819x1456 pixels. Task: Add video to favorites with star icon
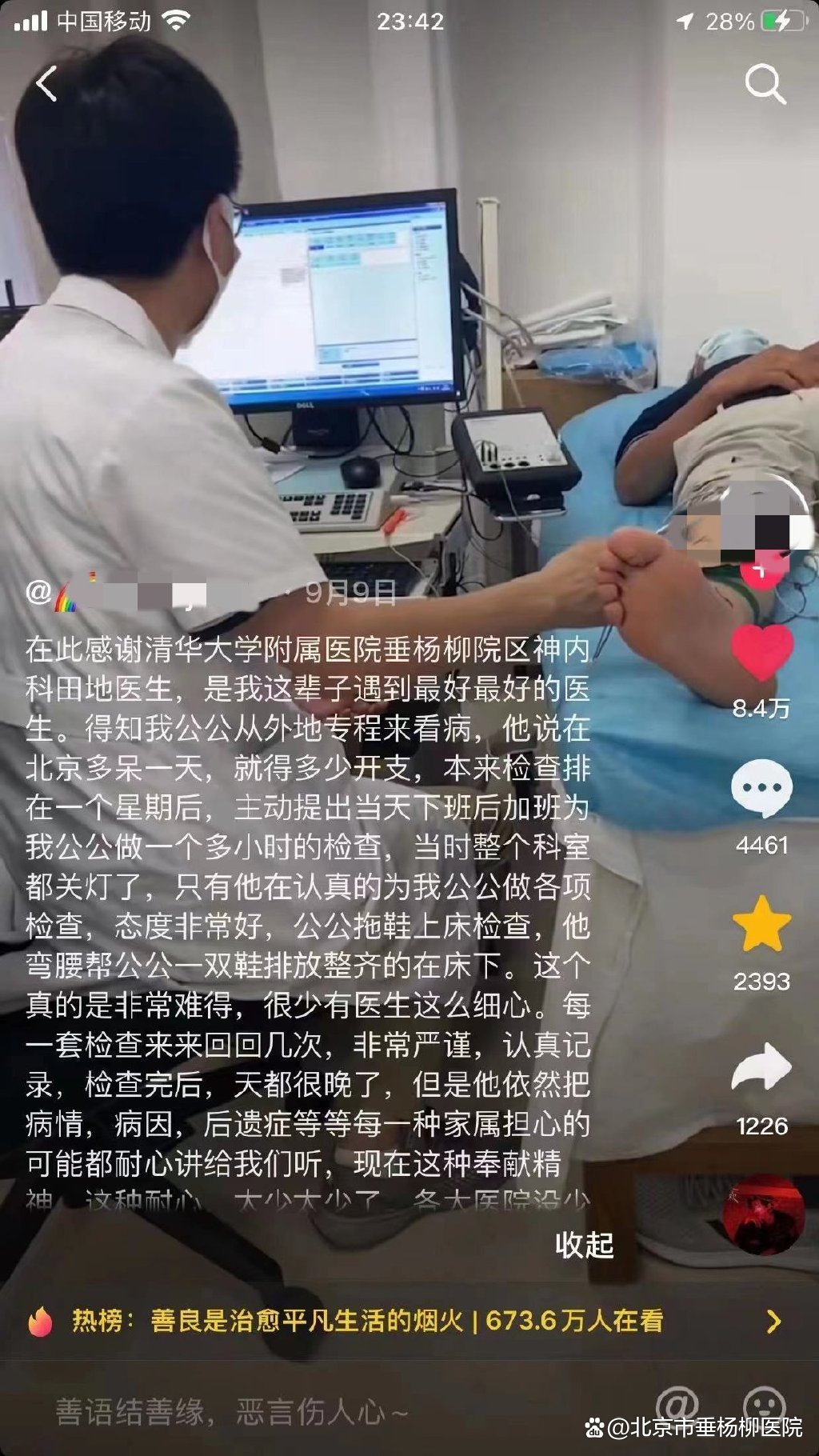(761, 925)
